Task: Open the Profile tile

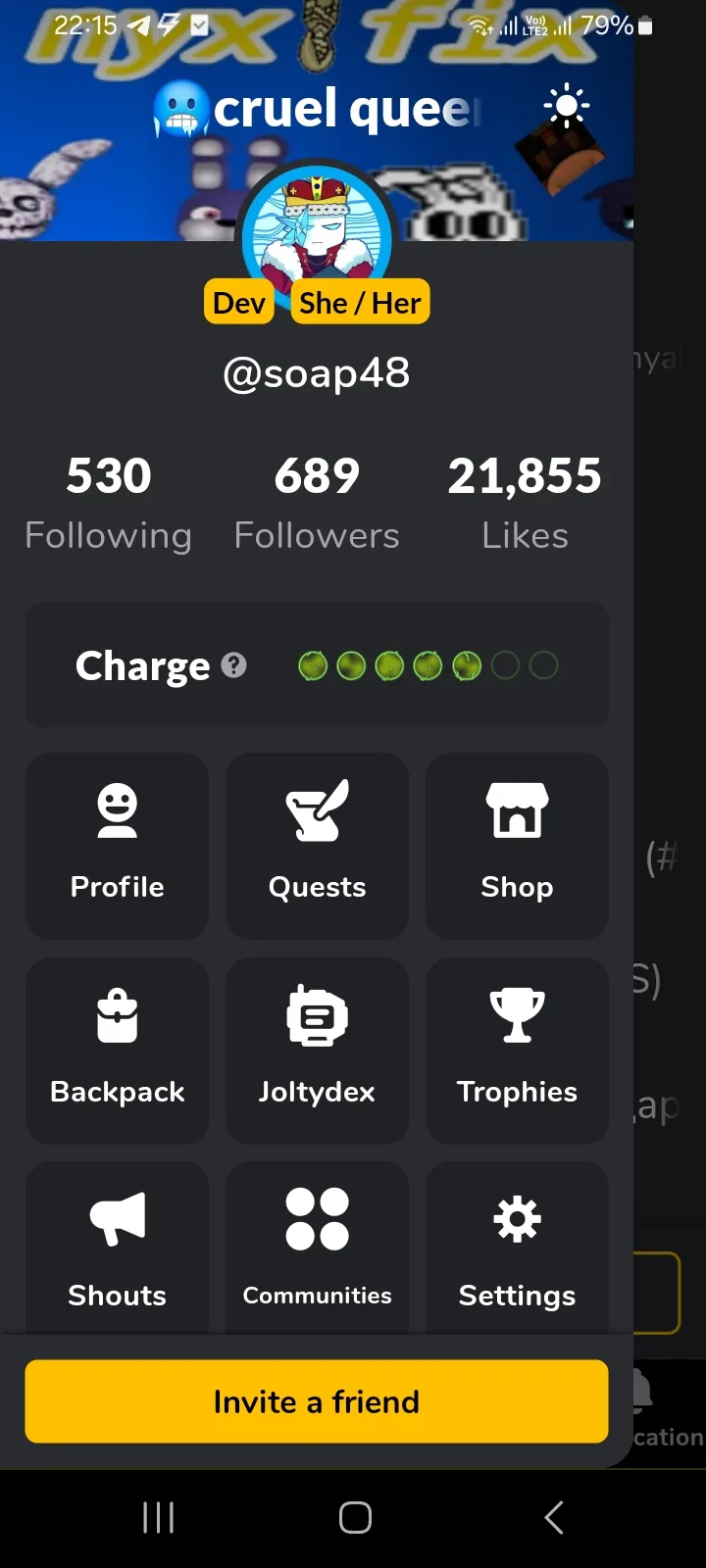Action: 118,844
